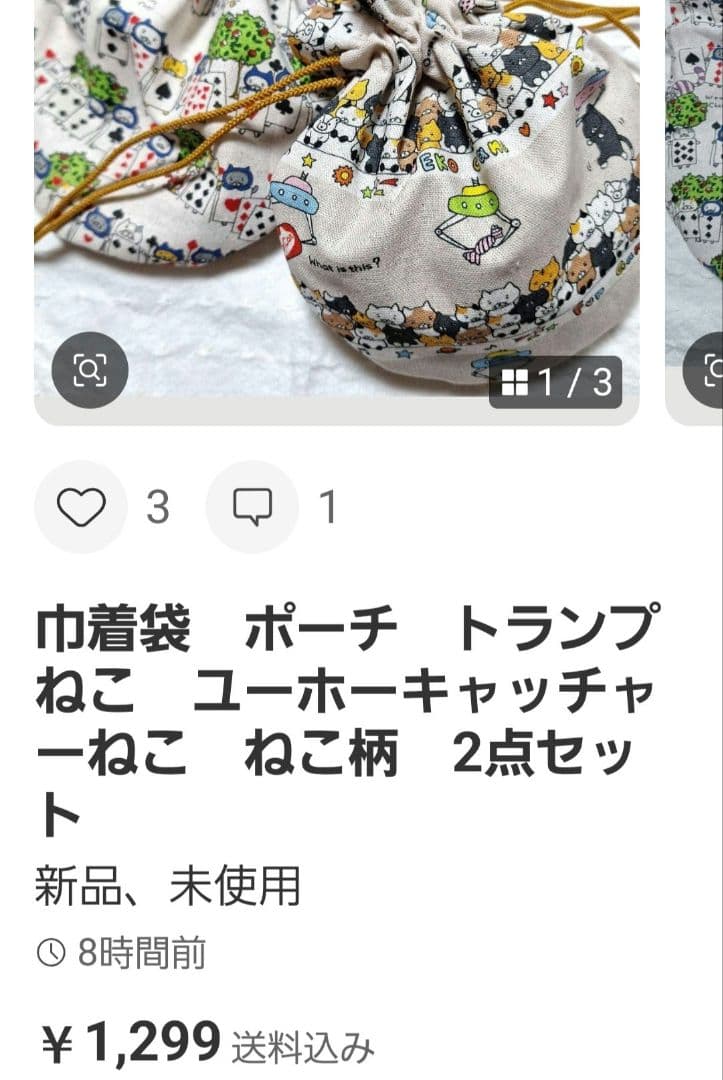Tap the magnifier overlay to enlarge the pouch image
The width and height of the screenshot is (723, 1080).
89,371
